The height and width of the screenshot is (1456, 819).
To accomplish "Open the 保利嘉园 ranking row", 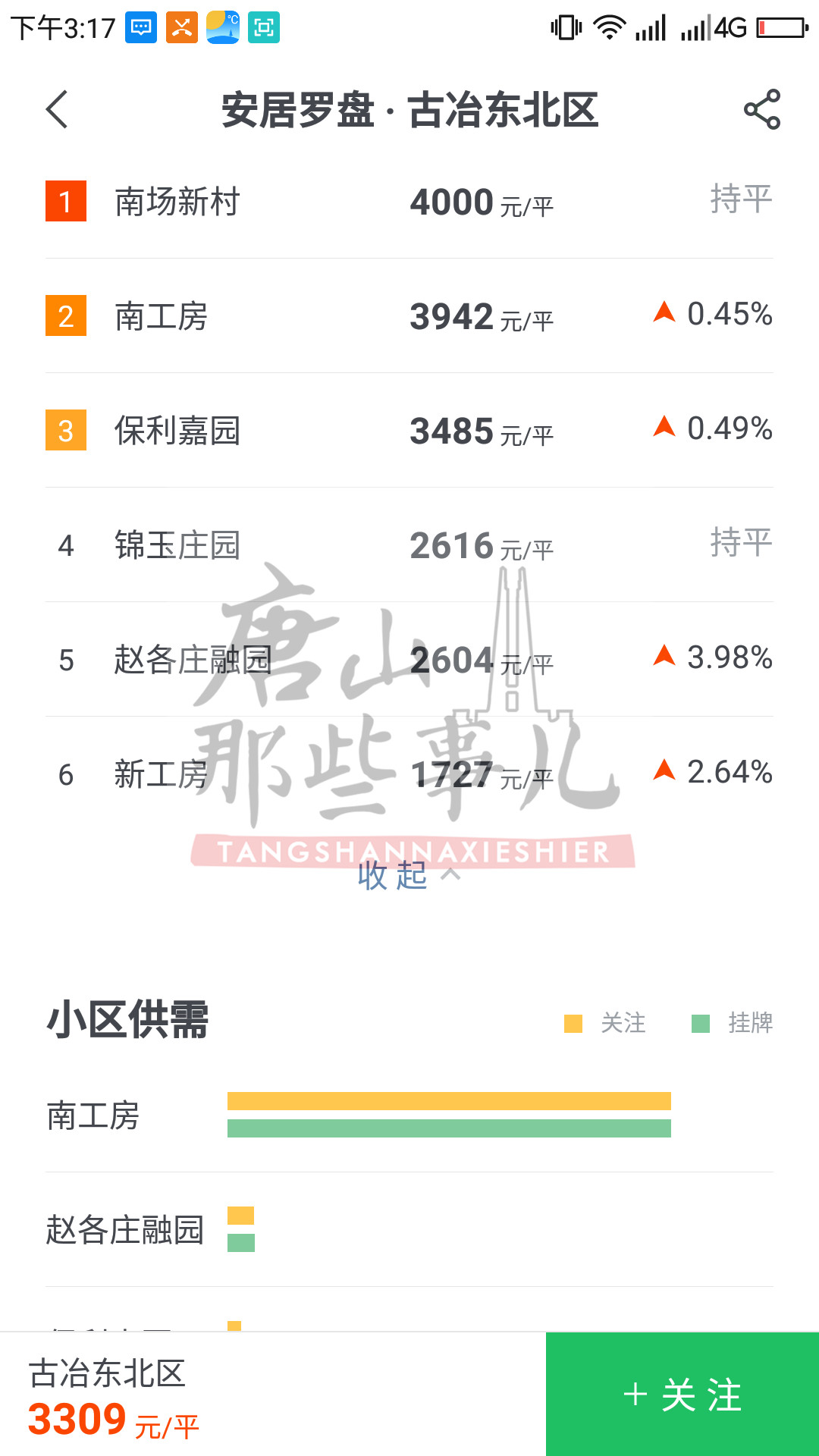I will point(409,431).
